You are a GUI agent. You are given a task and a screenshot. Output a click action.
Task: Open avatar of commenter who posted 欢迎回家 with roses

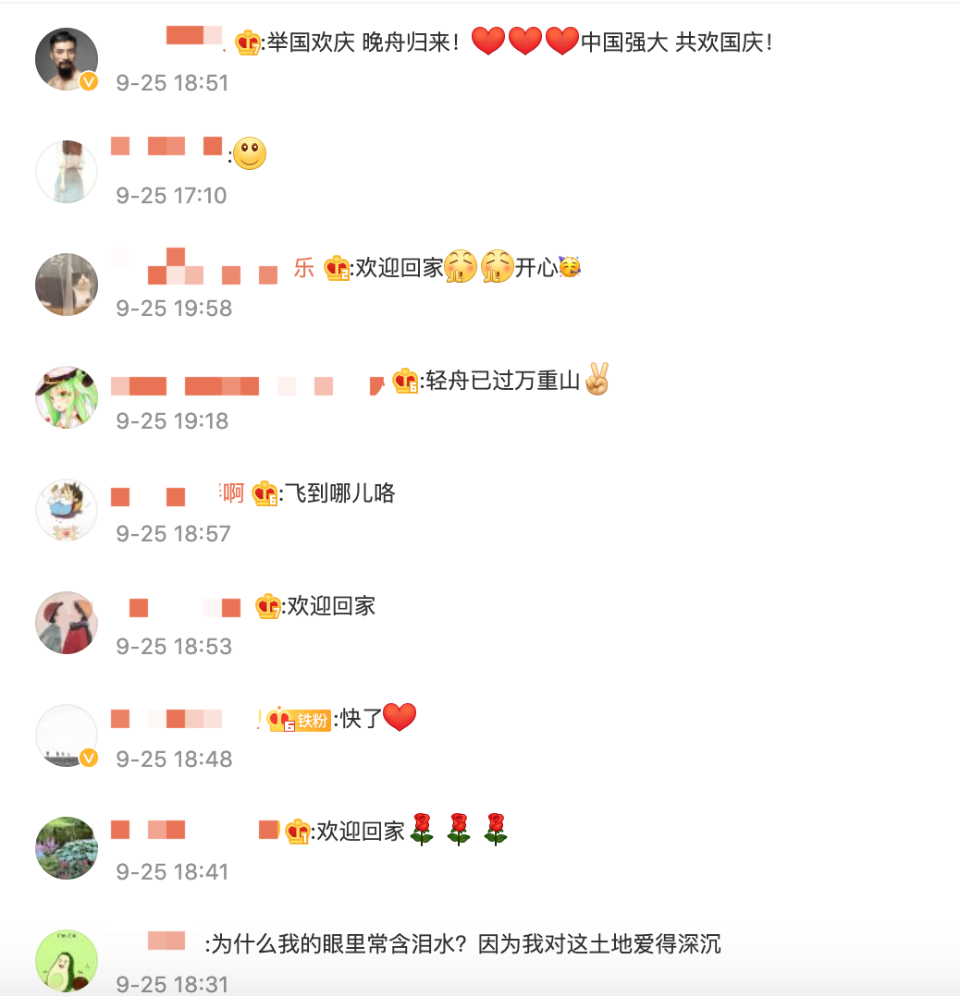(67, 848)
